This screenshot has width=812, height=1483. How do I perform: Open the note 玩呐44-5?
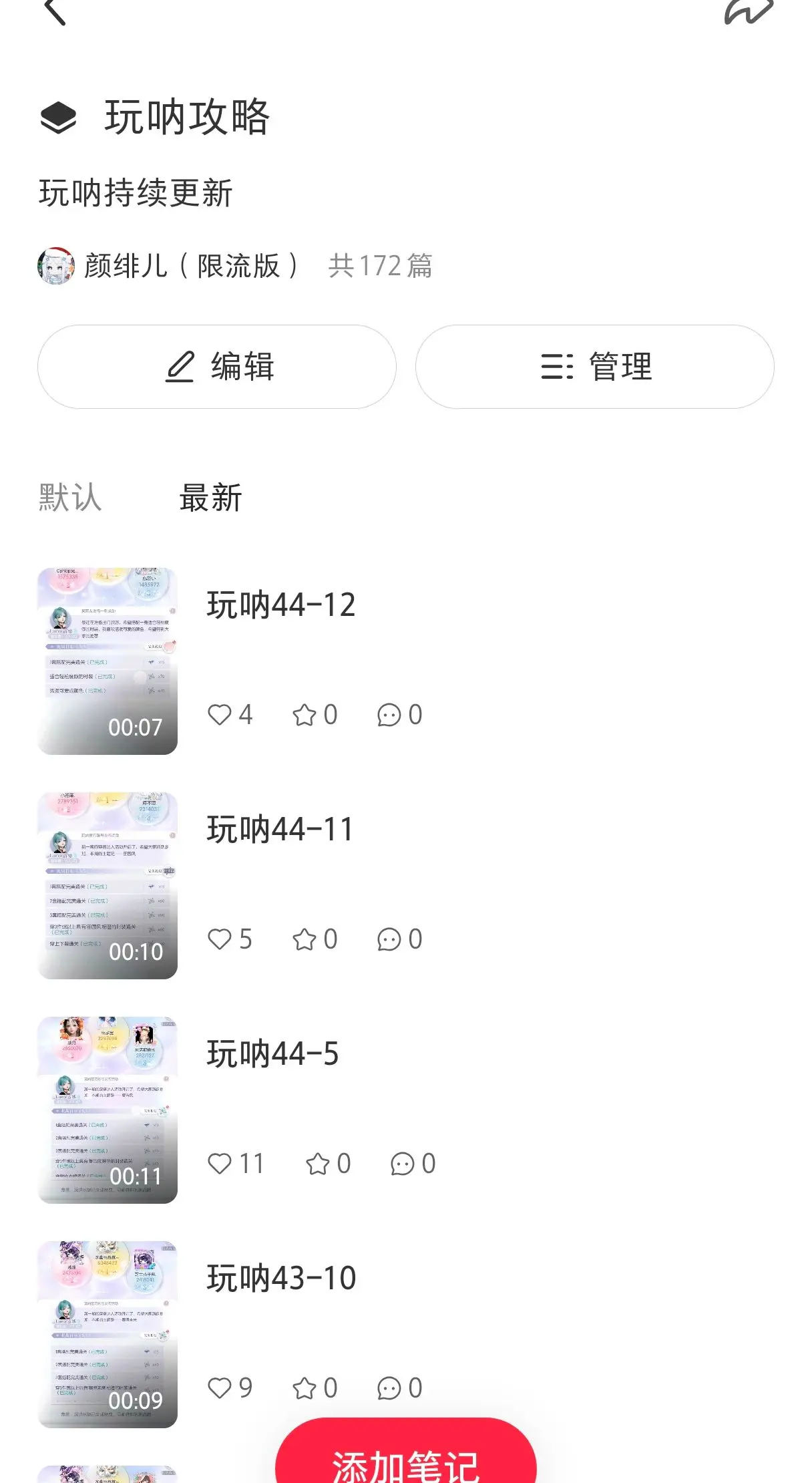(272, 1054)
